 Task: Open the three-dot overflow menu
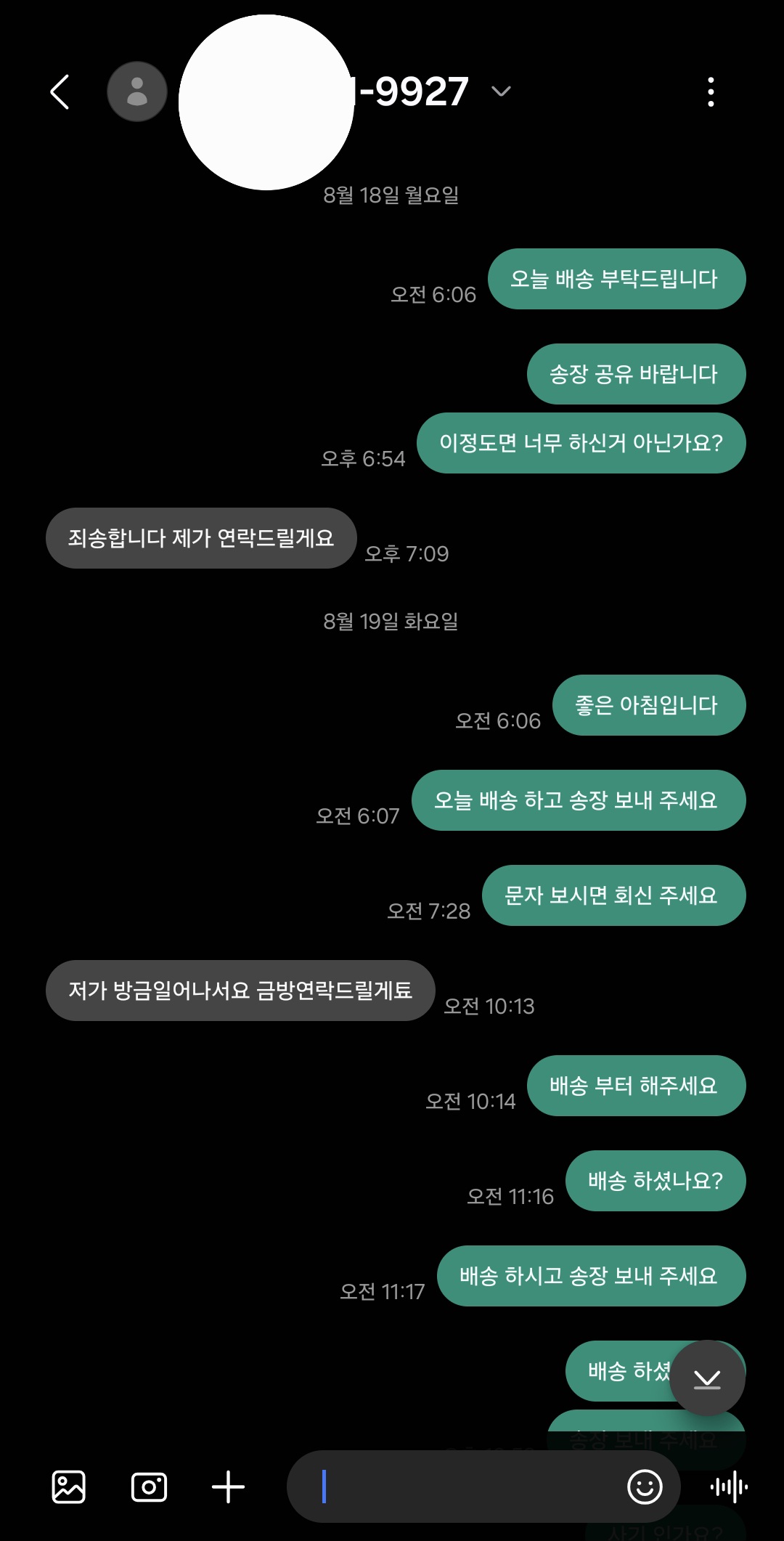coord(710,92)
